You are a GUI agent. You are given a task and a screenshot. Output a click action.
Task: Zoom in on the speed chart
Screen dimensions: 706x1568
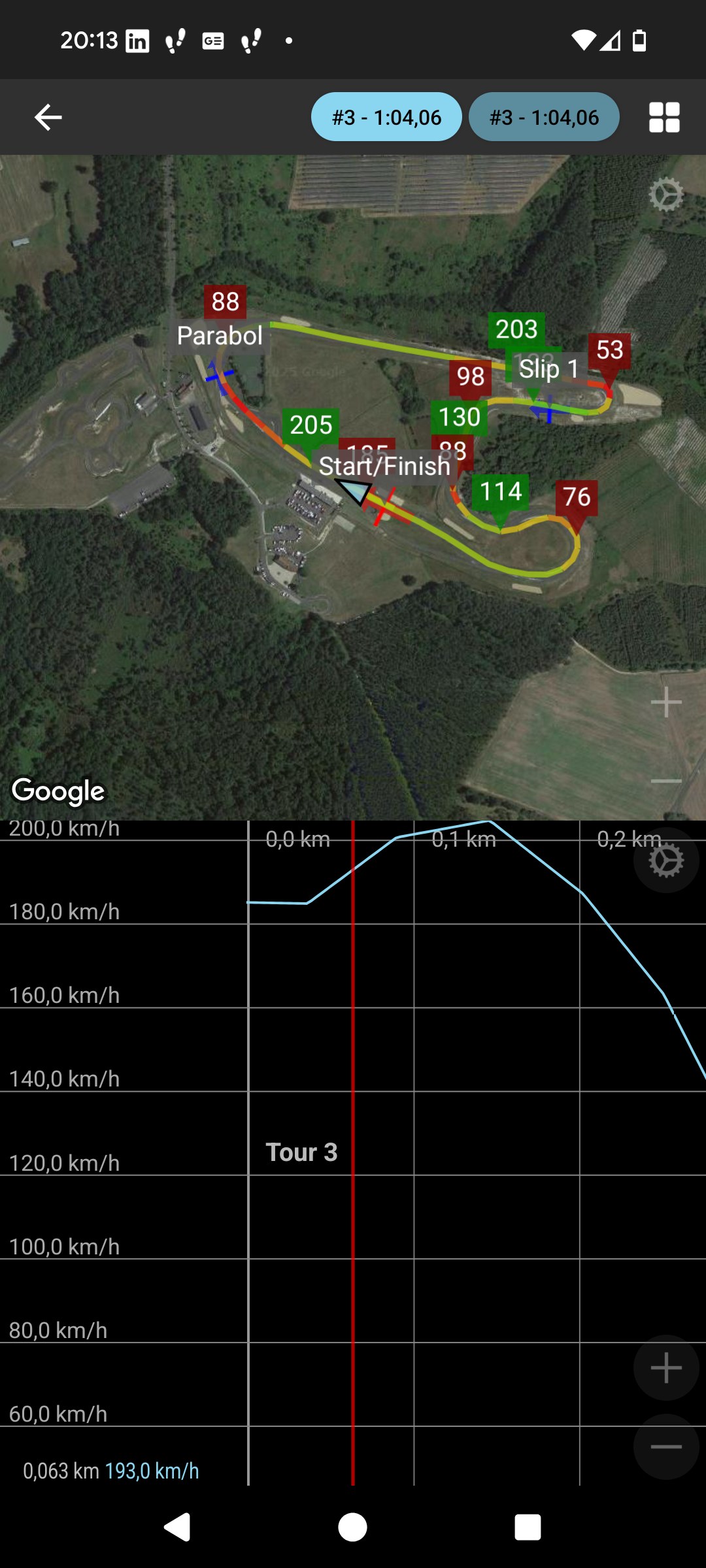point(666,1367)
